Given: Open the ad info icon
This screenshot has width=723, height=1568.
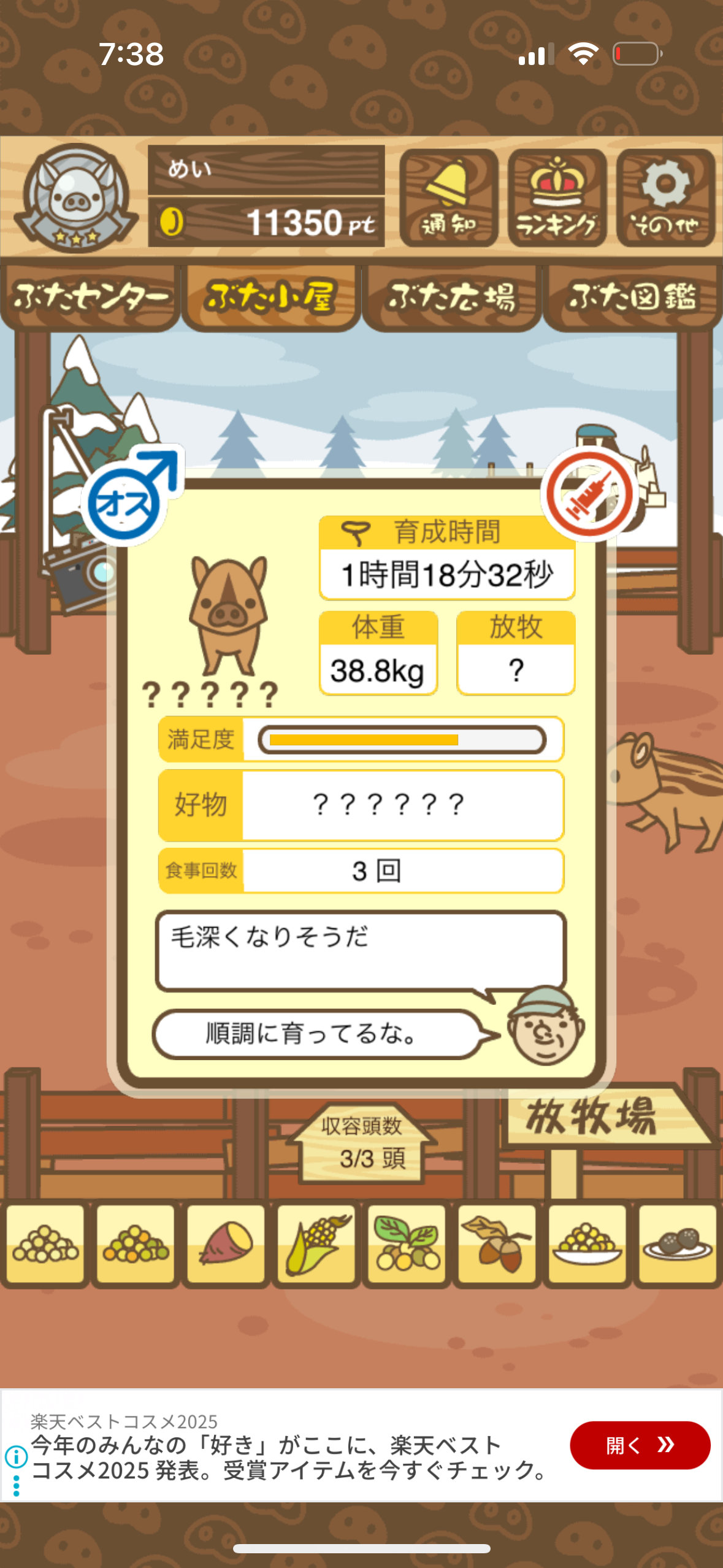Looking at the screenshot, I should coord(16,1456).
